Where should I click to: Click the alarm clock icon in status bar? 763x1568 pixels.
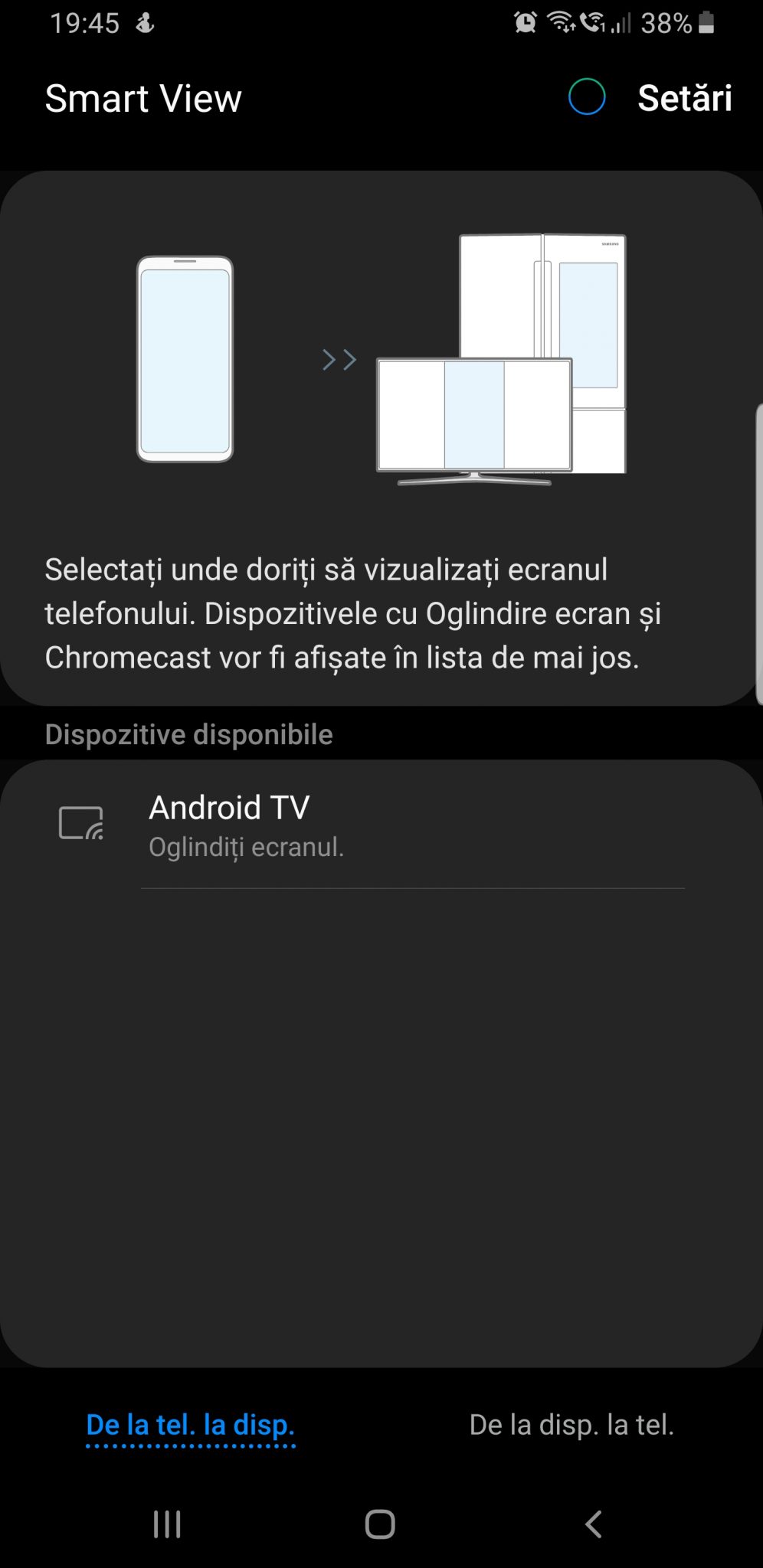click(x=525, y=23)
